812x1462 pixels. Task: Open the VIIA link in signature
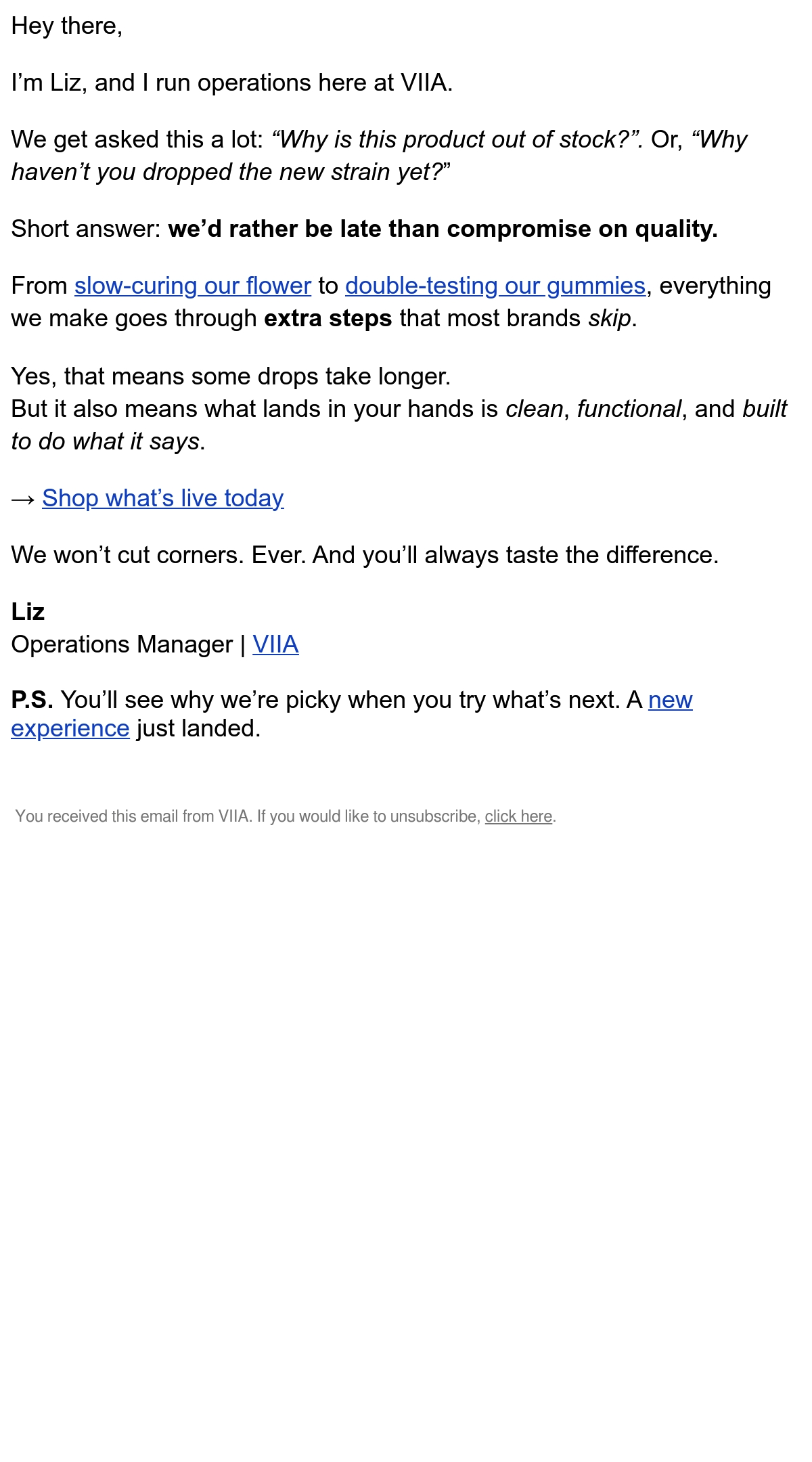click(x=275, y=645)
